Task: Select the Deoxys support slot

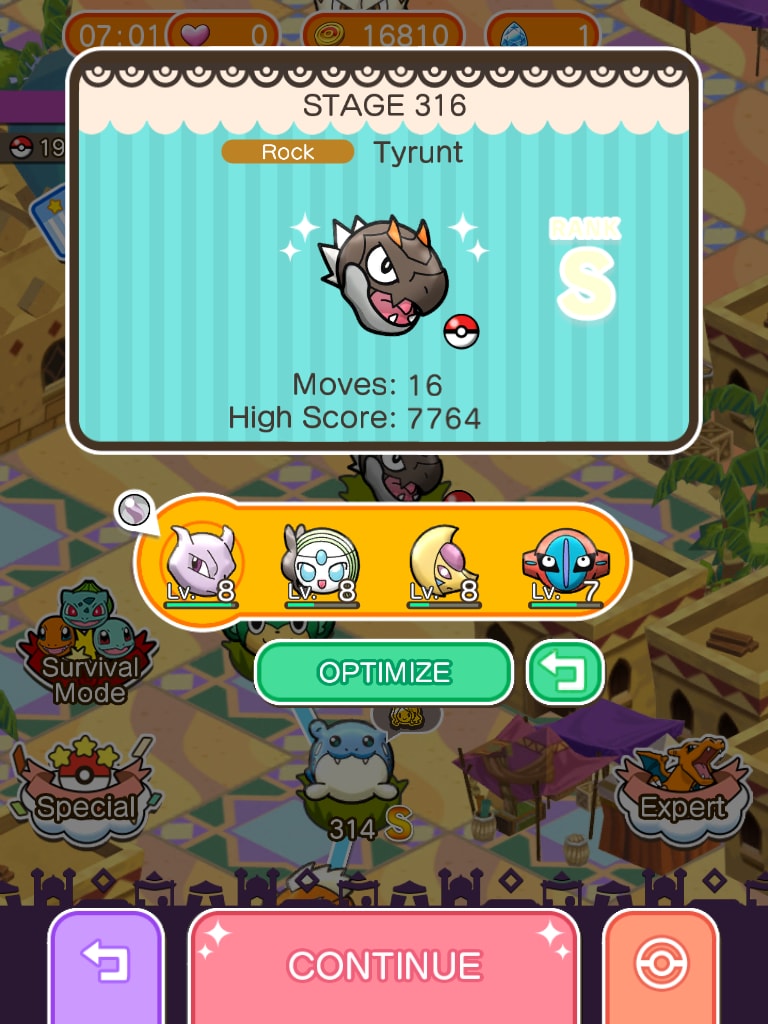Action: pos(561,564)
